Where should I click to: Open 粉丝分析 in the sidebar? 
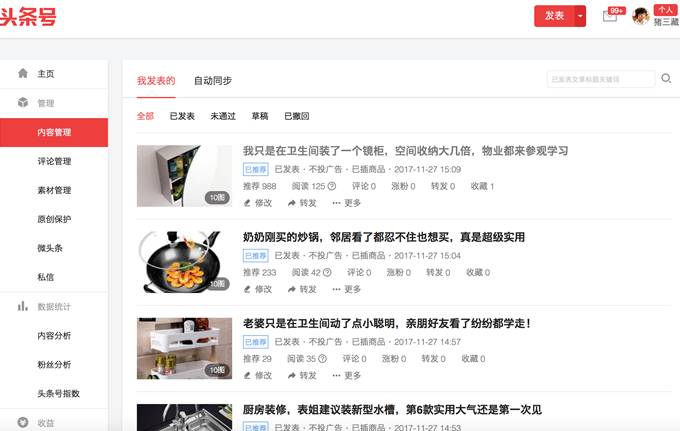click(54, 365)
